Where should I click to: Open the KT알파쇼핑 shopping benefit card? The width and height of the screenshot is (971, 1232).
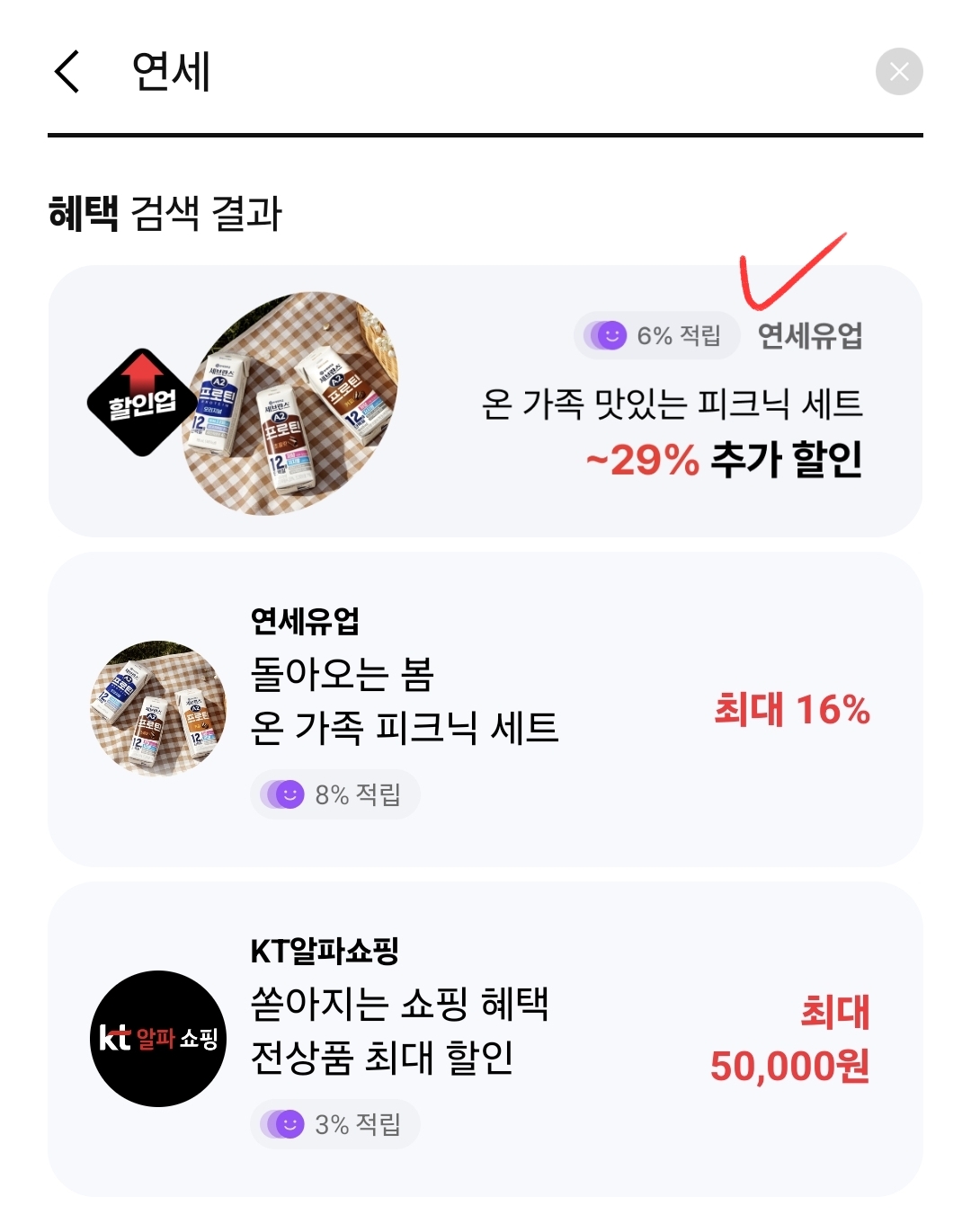[485, 1035]
